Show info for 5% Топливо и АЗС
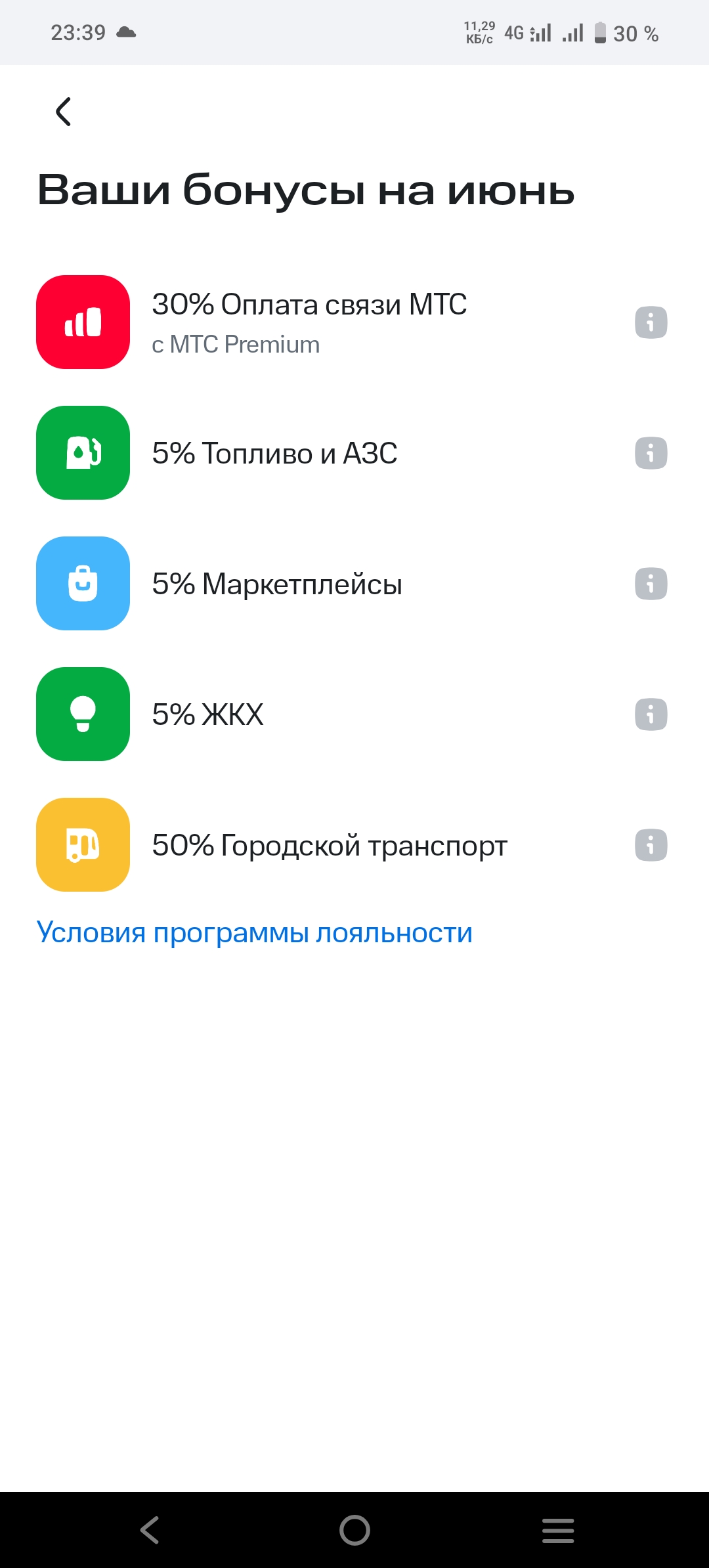 651,453
